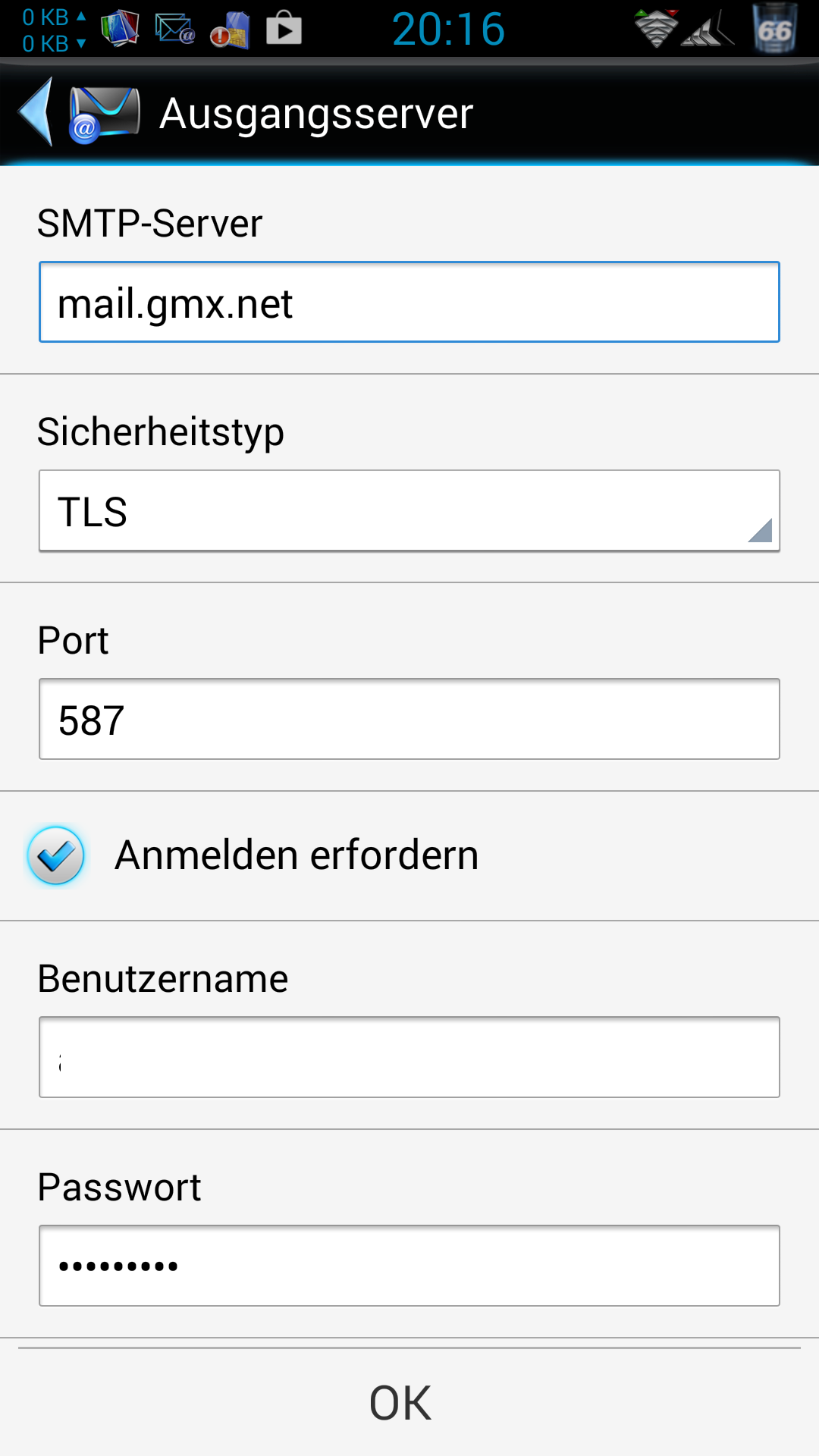The width and height of the screenshot is (819, 1456).
Task: Focus the Benutzername text field
Action: click(409, 1057)
